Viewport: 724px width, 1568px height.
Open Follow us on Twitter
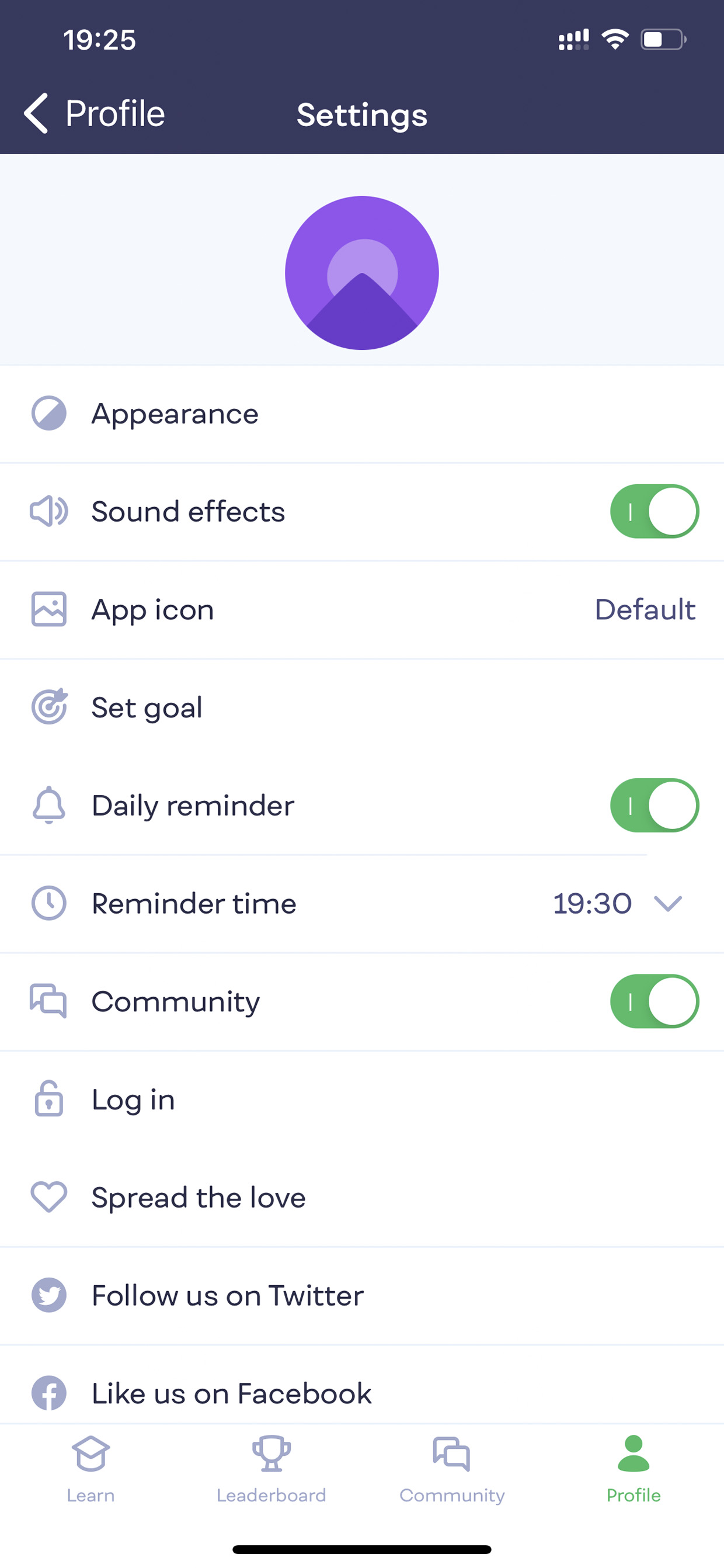tap(362, 1296)
